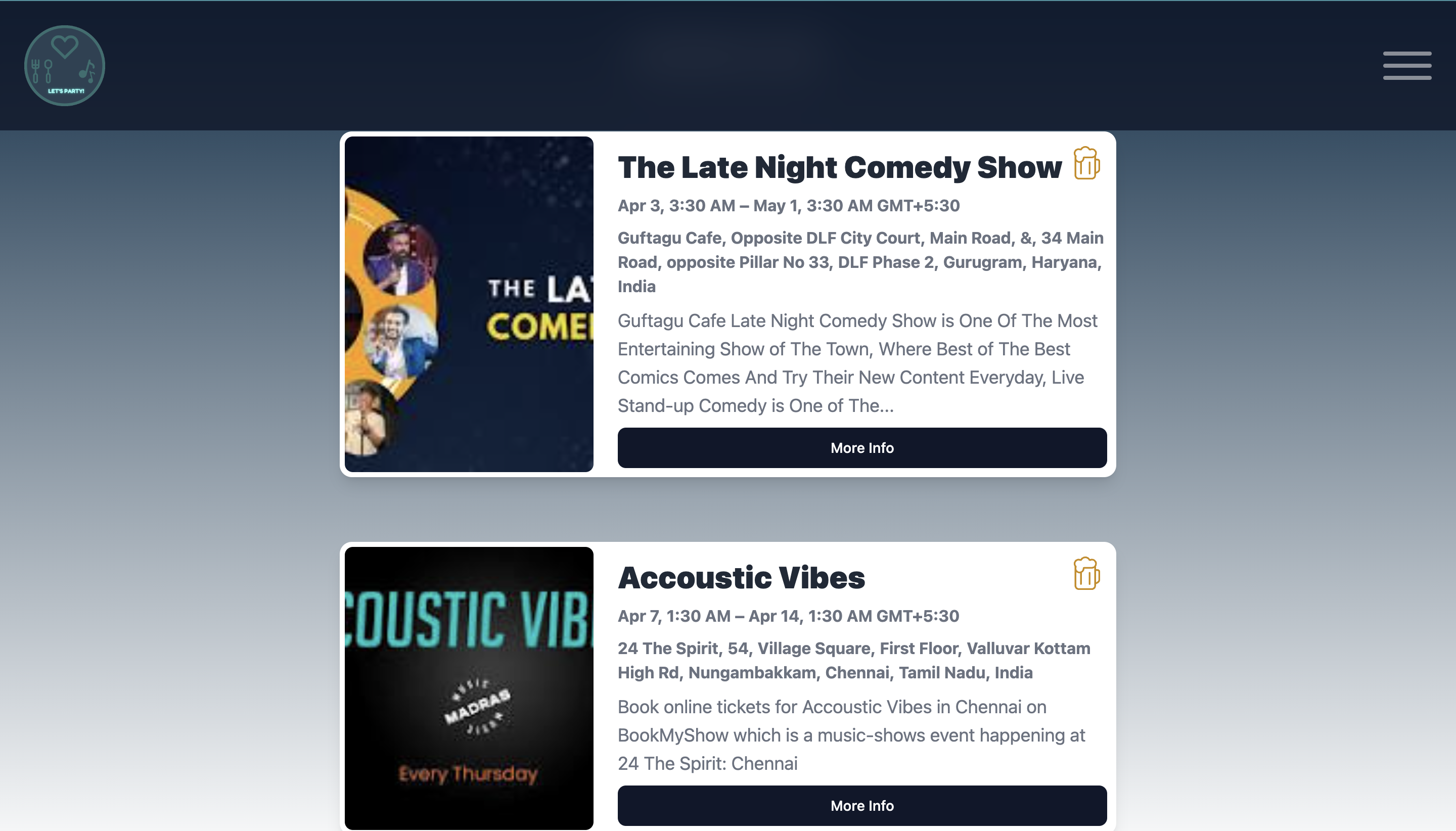
Task: Tap the beer mug icon on The Late Night Comedy Show
Action: [x=1086, y=163]
